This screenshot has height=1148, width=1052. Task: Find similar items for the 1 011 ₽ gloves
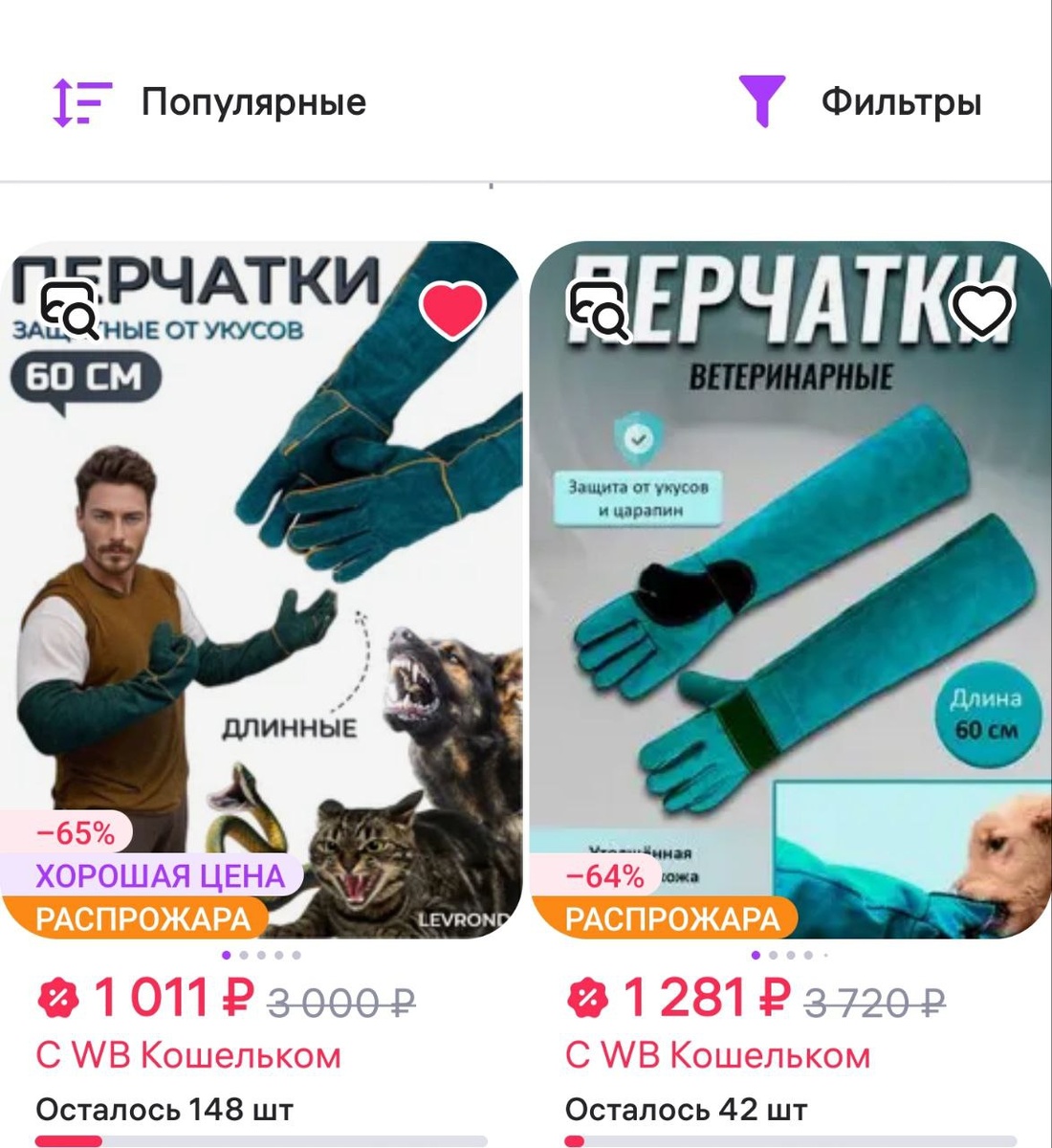coord(69,310)
